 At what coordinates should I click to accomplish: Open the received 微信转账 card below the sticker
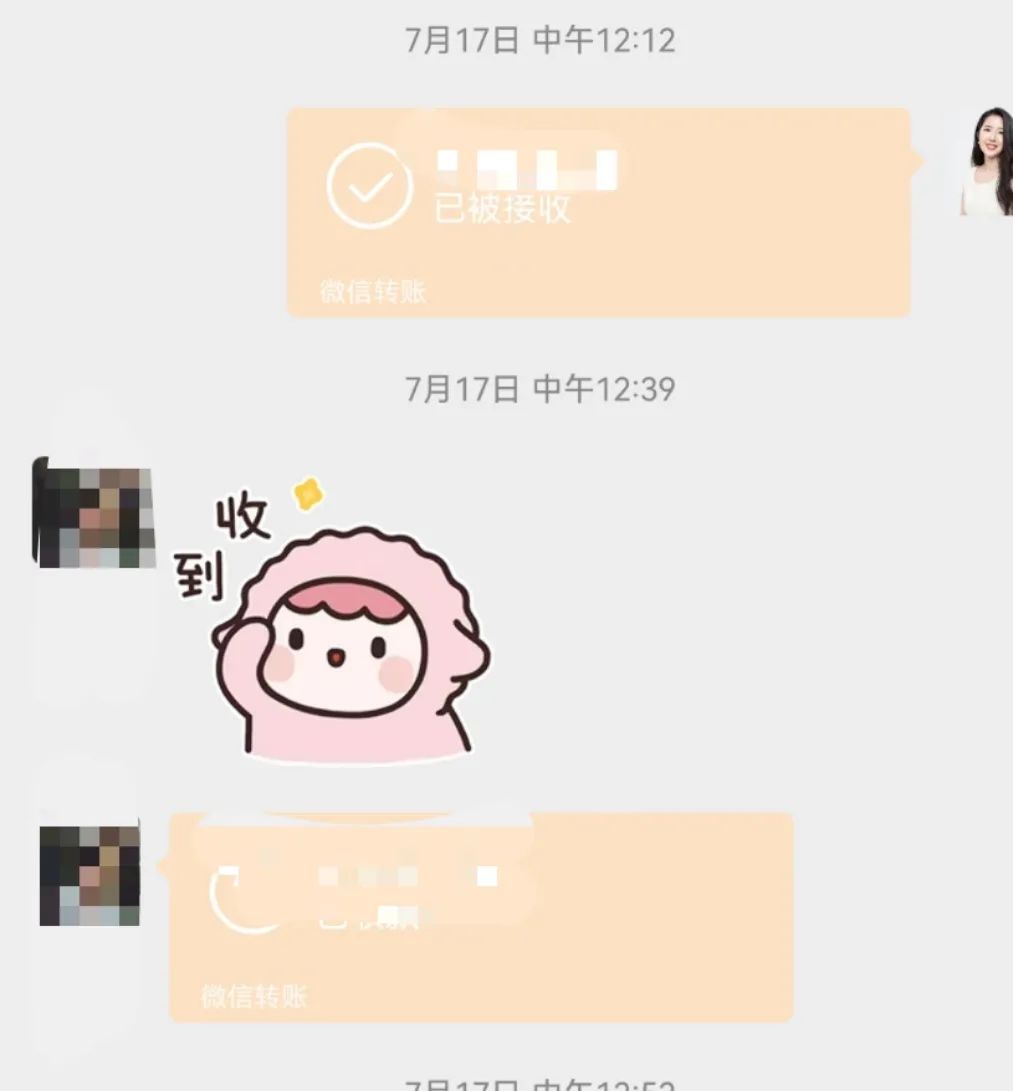pos(481,917)
